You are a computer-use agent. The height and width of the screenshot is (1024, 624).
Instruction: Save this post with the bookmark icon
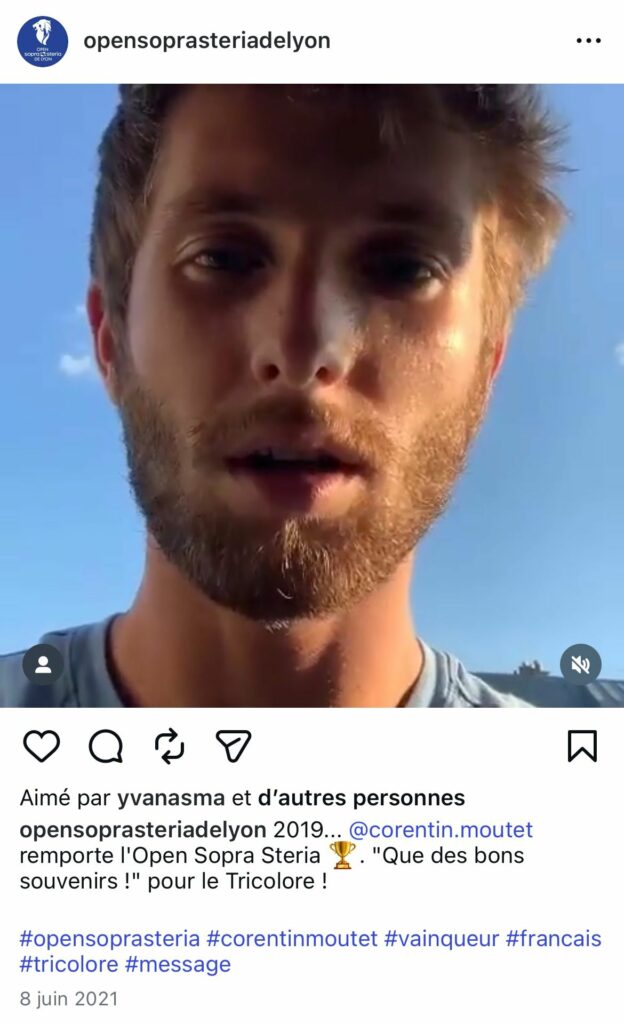(582, 745)
